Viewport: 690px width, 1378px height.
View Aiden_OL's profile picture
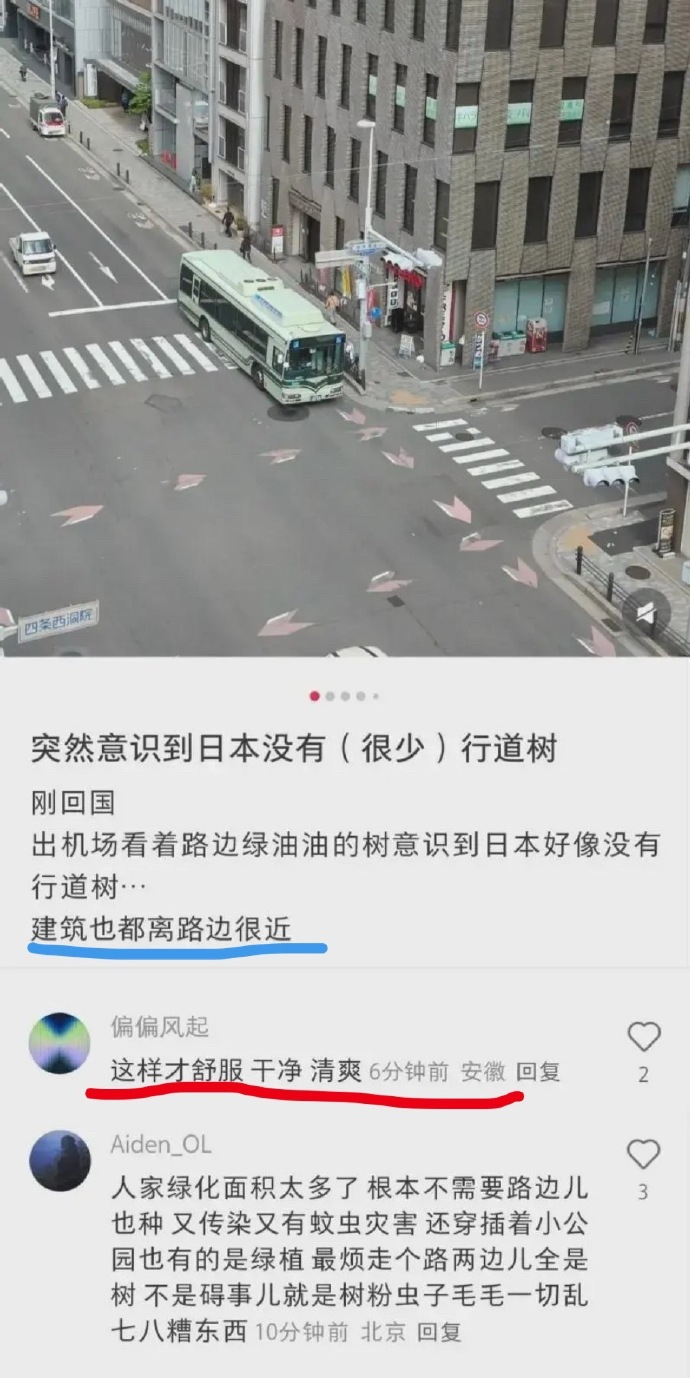[59, 1161]
